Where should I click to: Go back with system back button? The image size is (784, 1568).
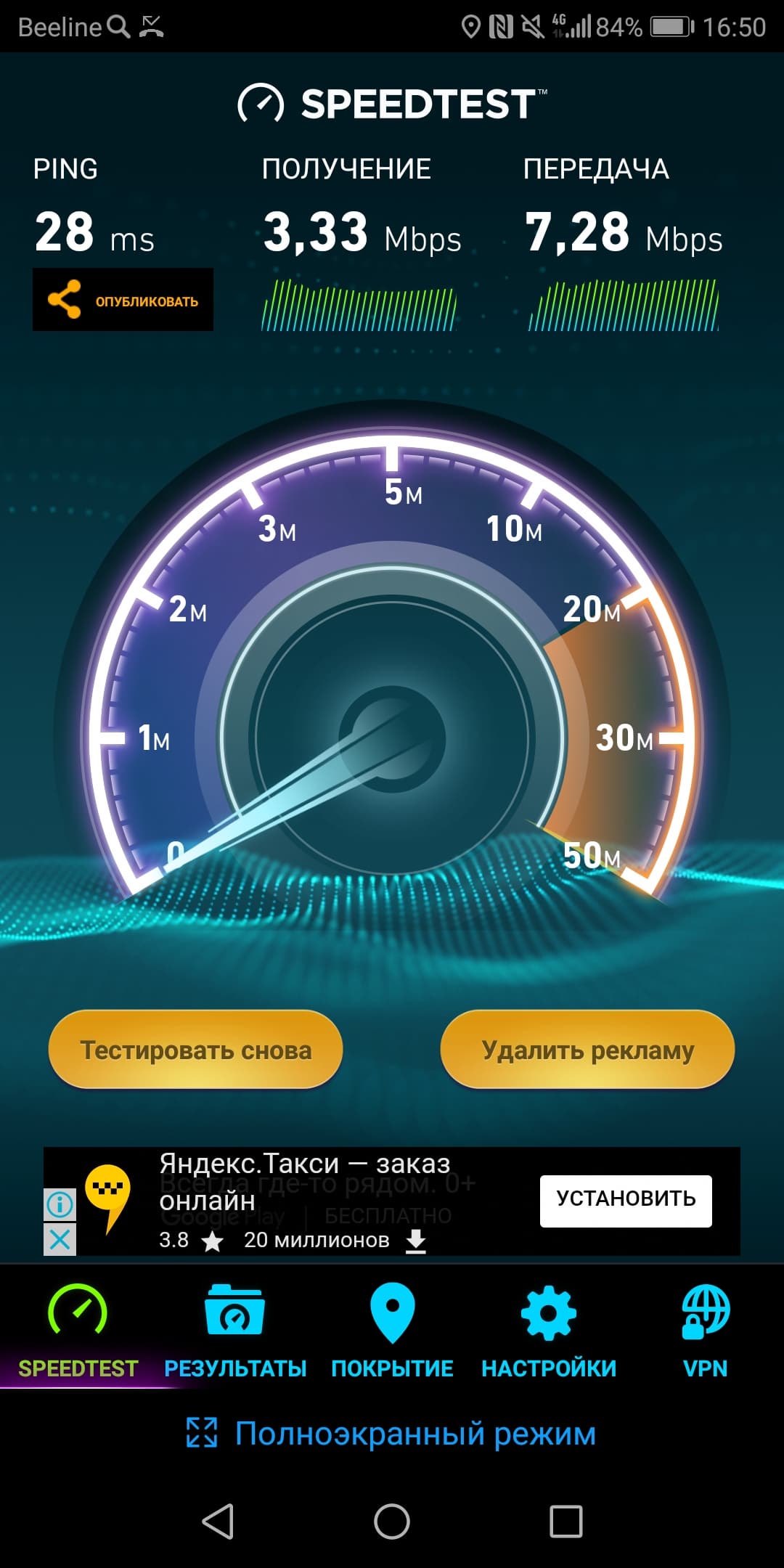pos(218,1521)
